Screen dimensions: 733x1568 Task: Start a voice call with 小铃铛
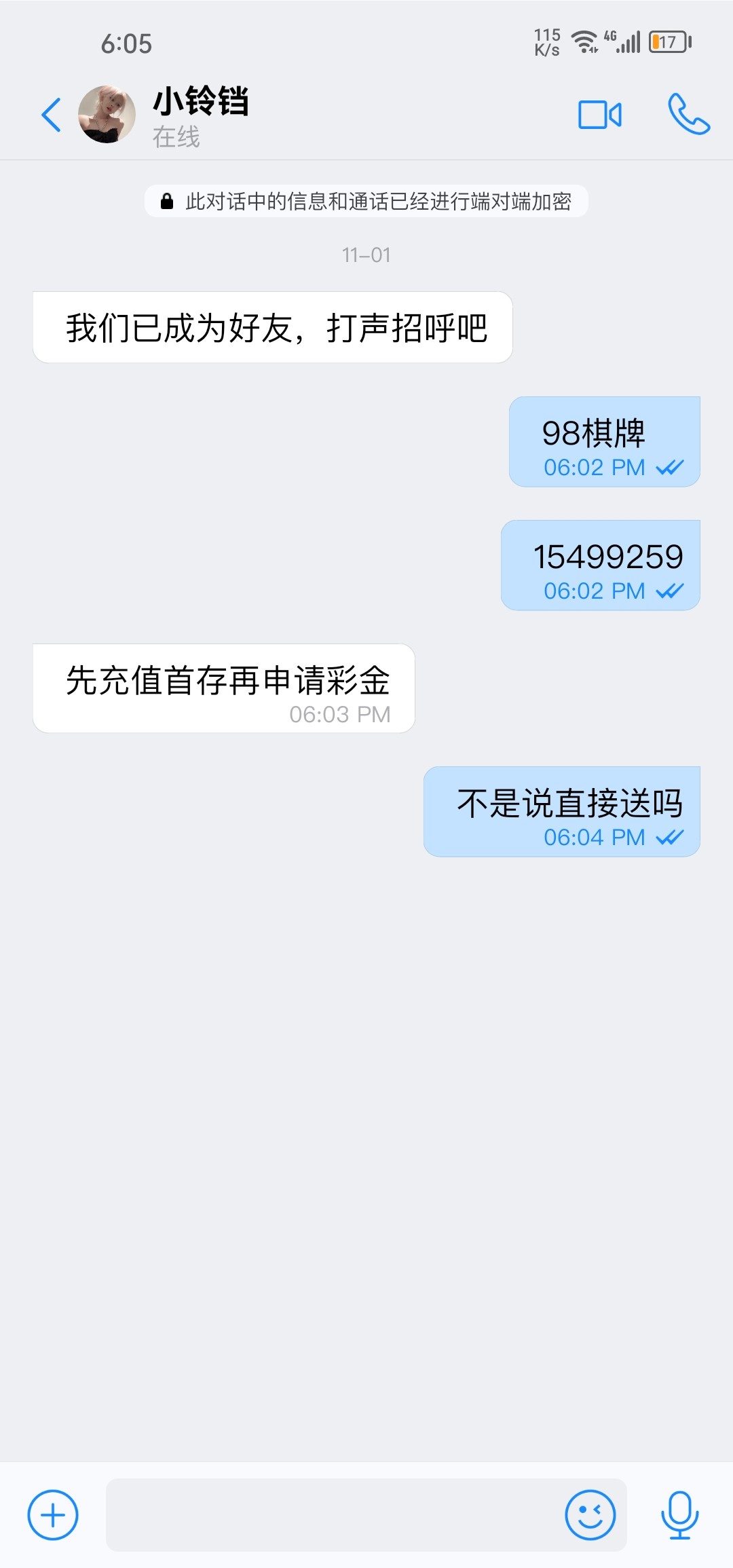[x=689, y=114]
